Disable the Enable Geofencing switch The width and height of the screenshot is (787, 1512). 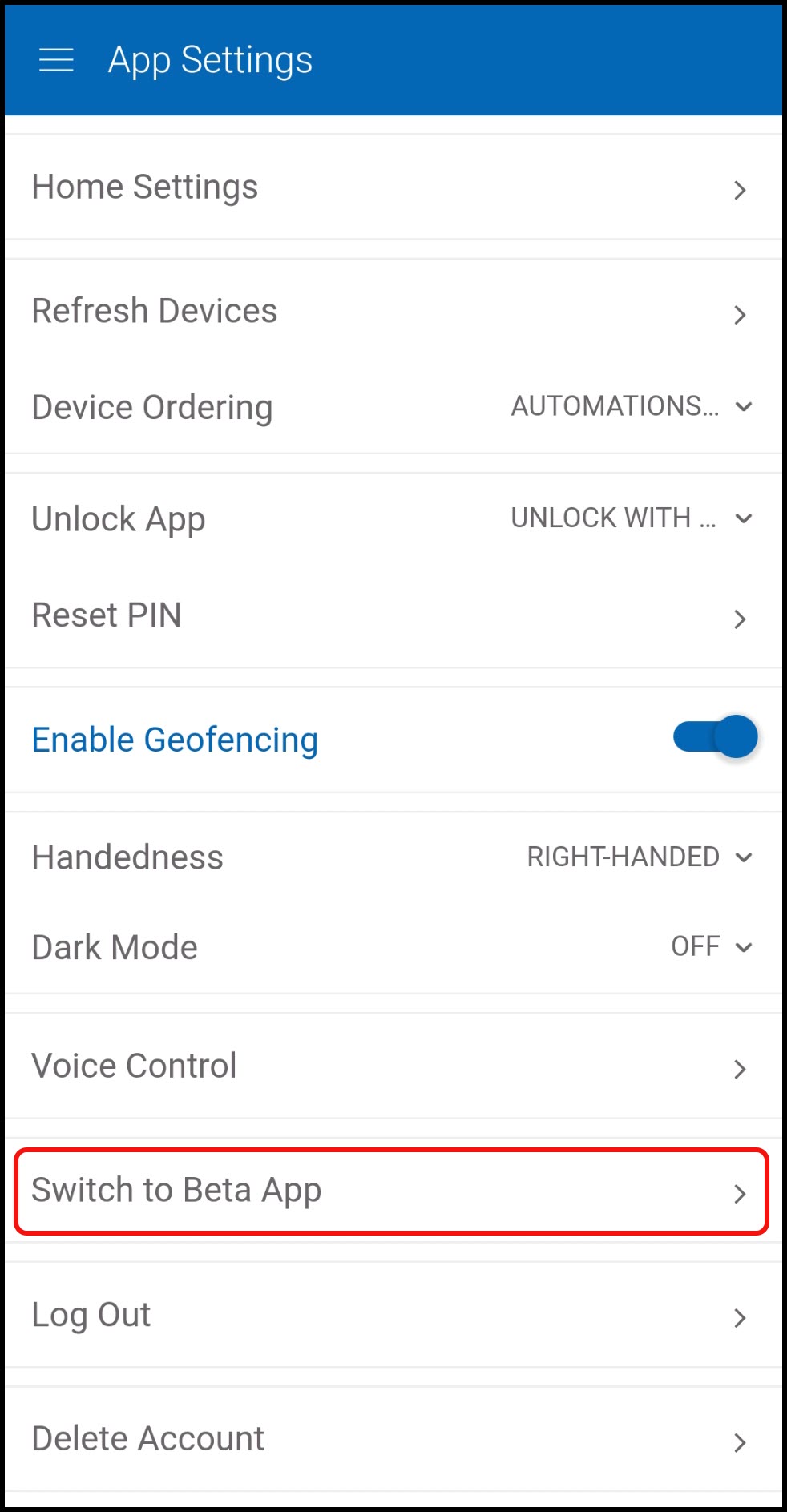pos(716,737)
